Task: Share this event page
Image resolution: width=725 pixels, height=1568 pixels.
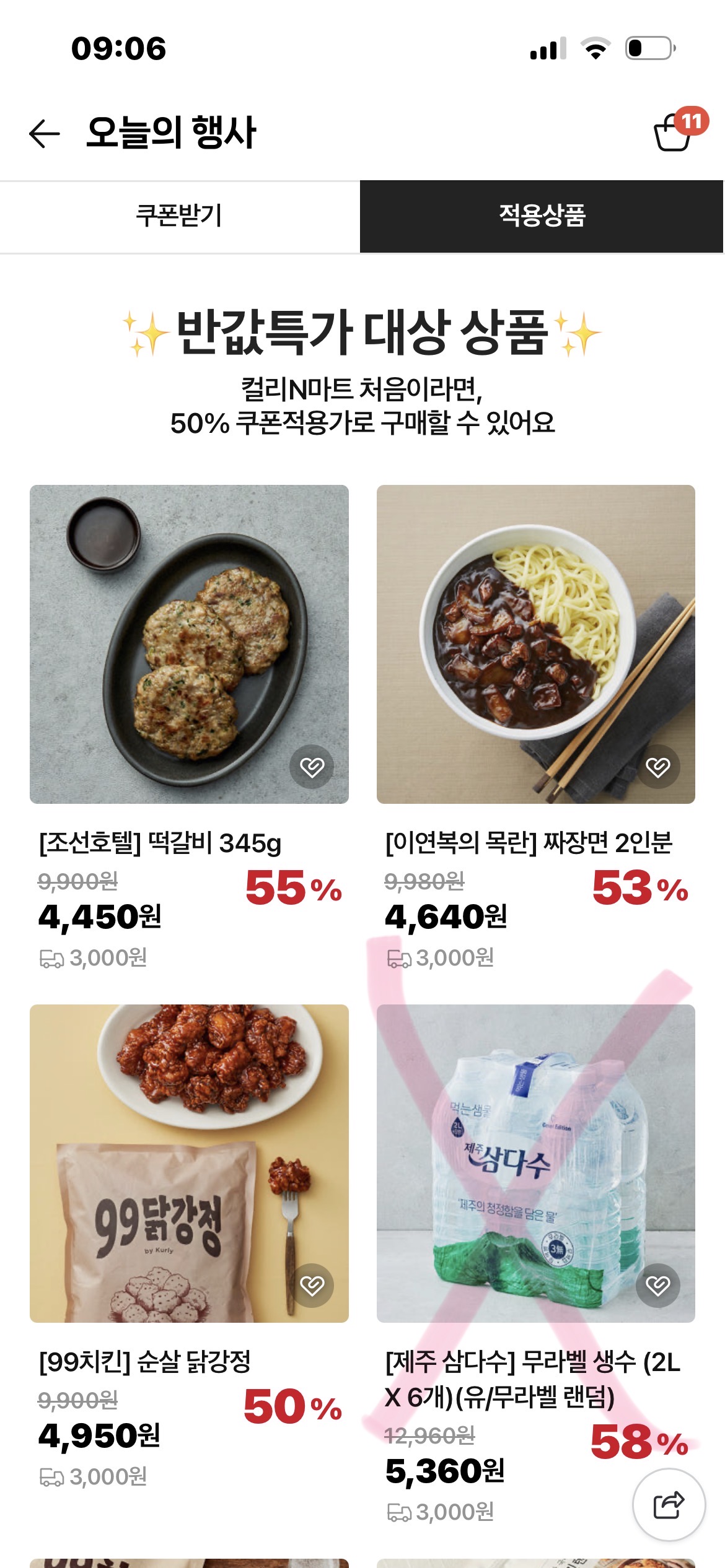Action: pos(669,1504)
